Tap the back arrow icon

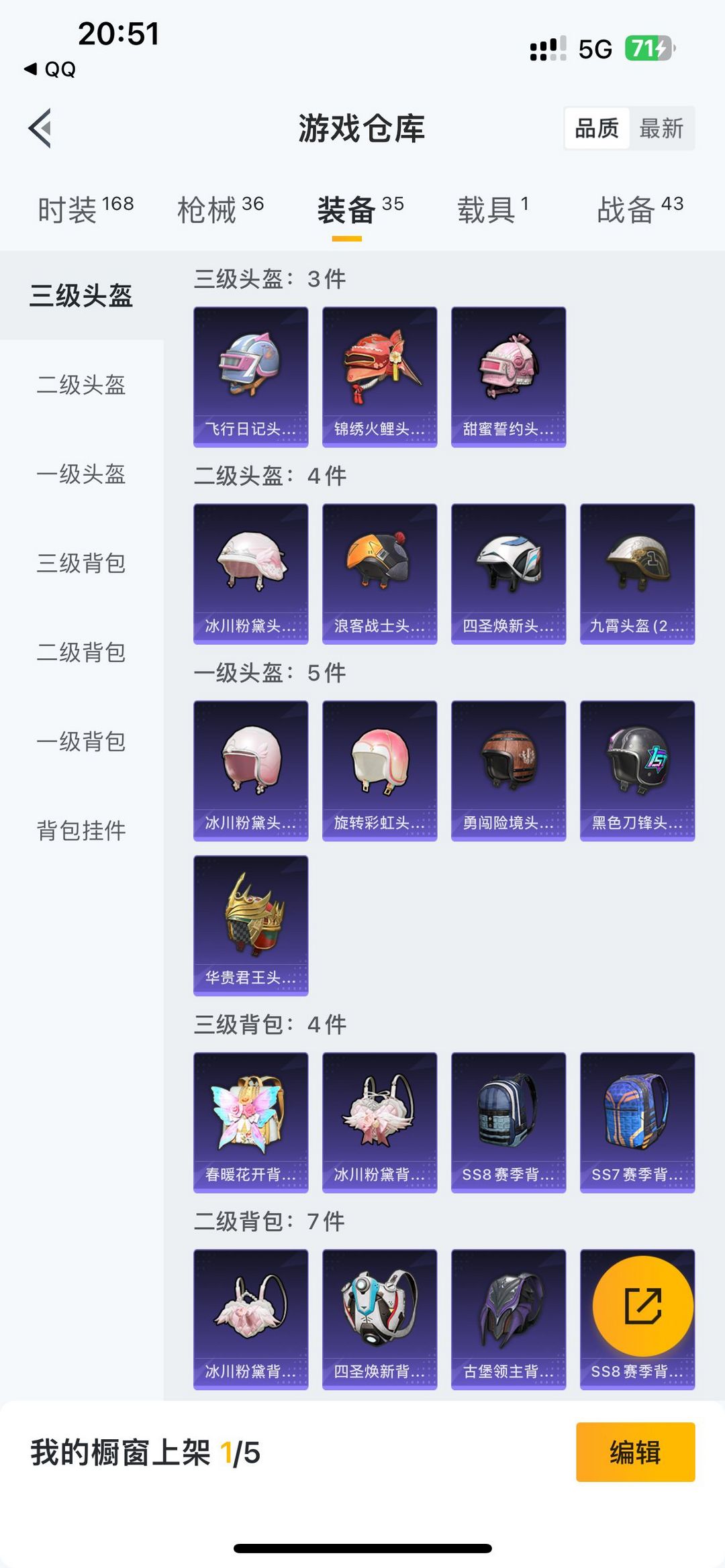(x=40, y=129)
